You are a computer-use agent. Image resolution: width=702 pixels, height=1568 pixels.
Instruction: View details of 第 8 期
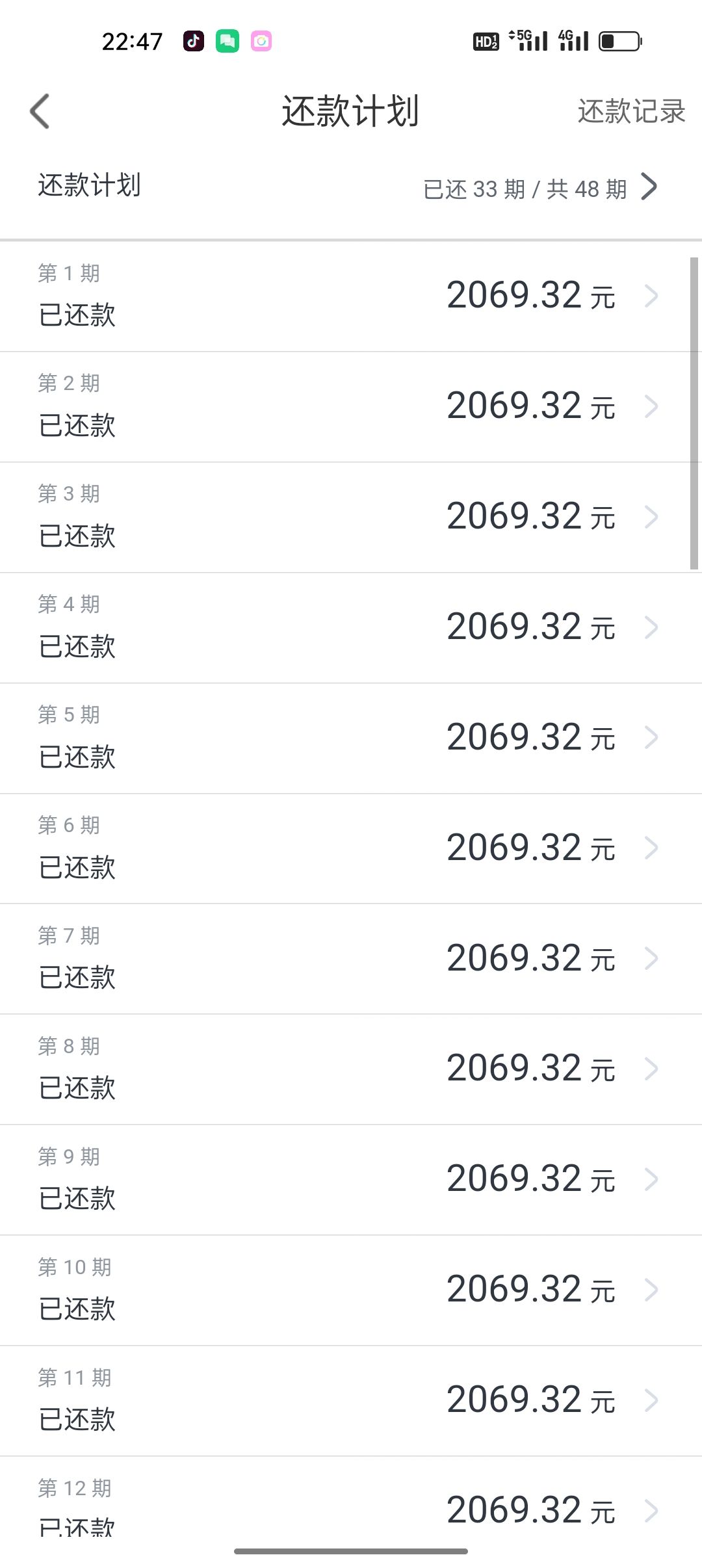(x=351, y=1069)
